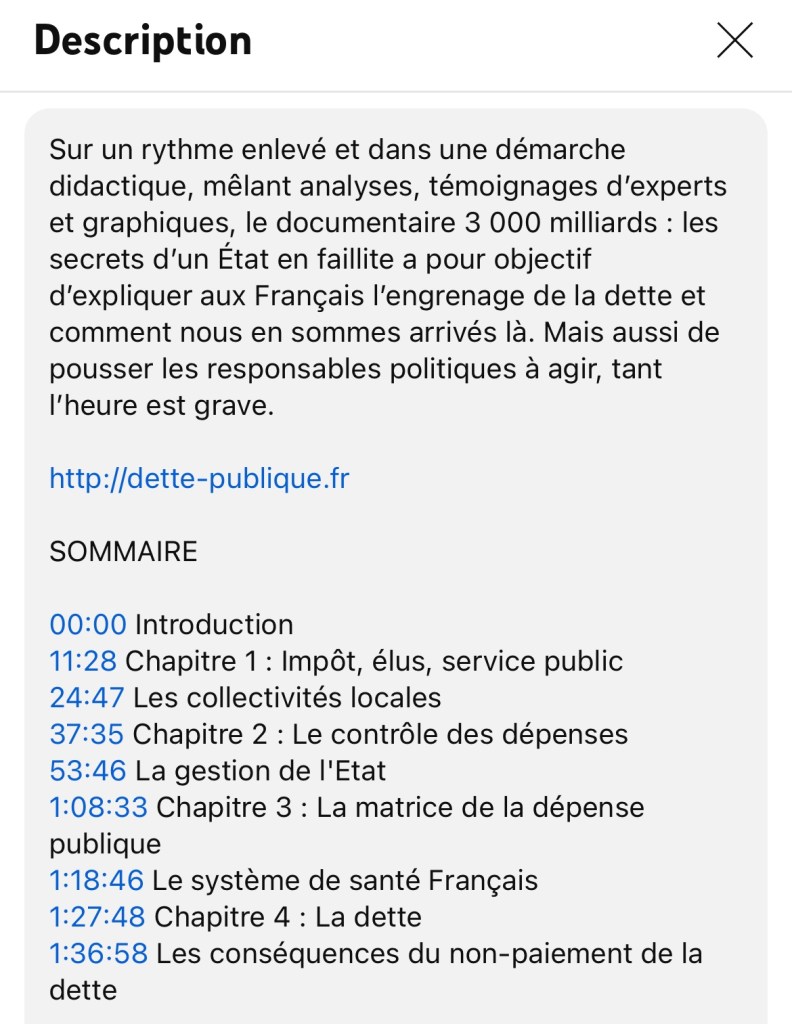Jump to 1:08:33 Chapitre 3 timestamp
Screen dimensions: 792x1024
tap(98, 807)
